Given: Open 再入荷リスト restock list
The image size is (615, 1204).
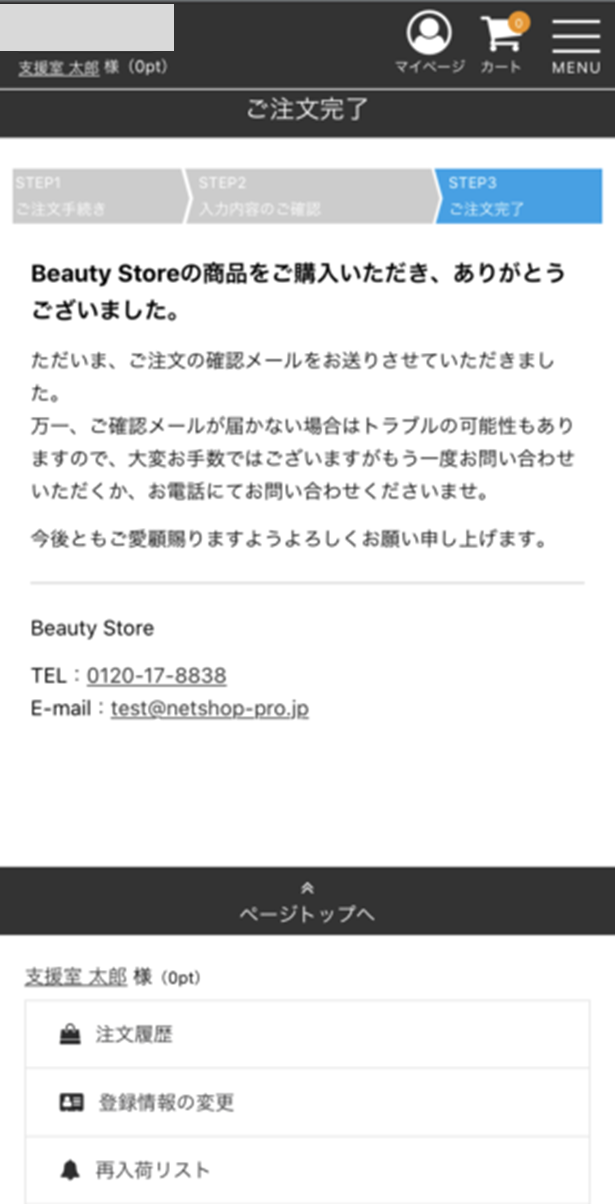Looking at the screenshot, I should (307, 1169).
